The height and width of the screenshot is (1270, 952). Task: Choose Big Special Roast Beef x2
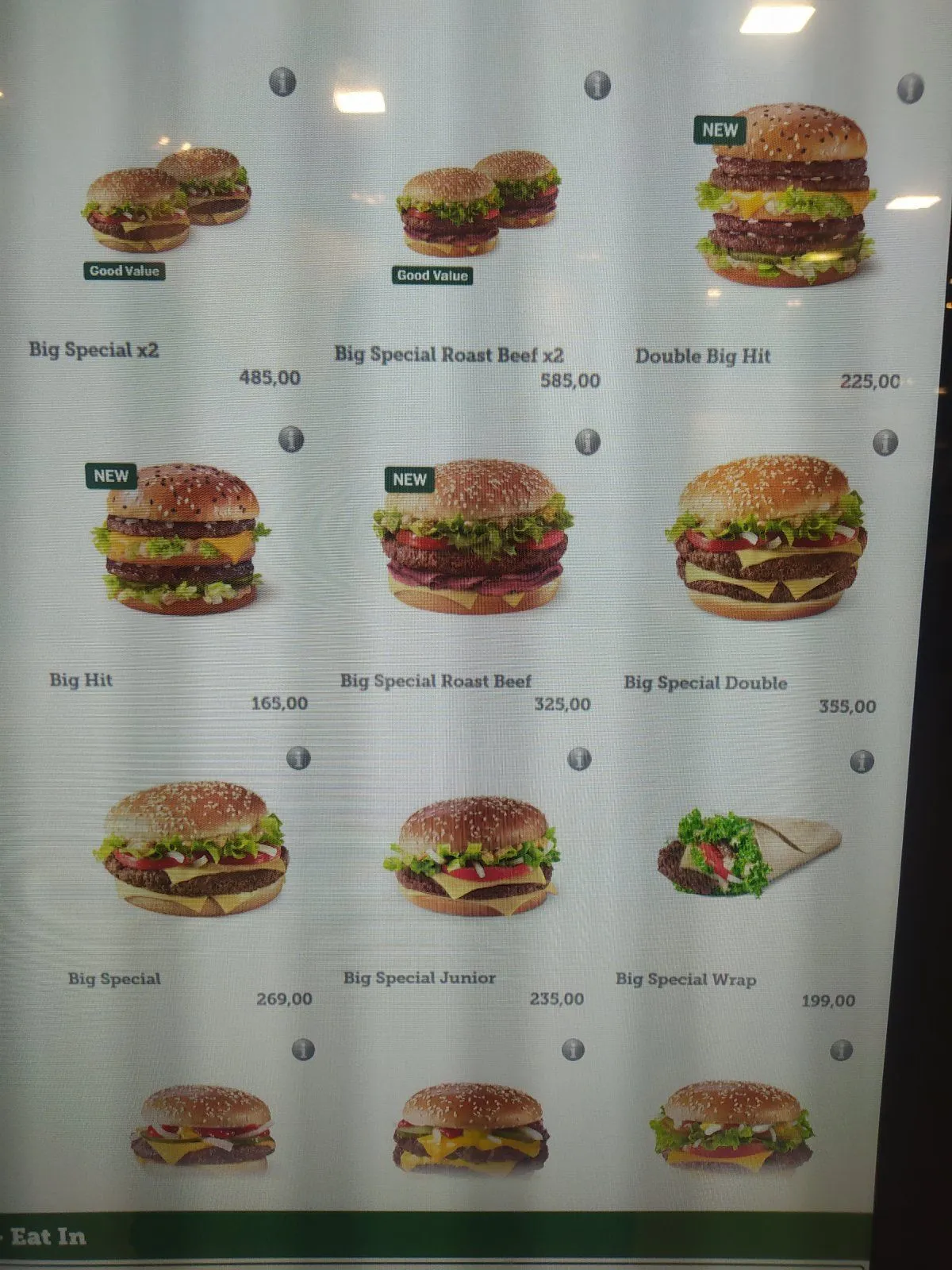click(x=477, y=203)
